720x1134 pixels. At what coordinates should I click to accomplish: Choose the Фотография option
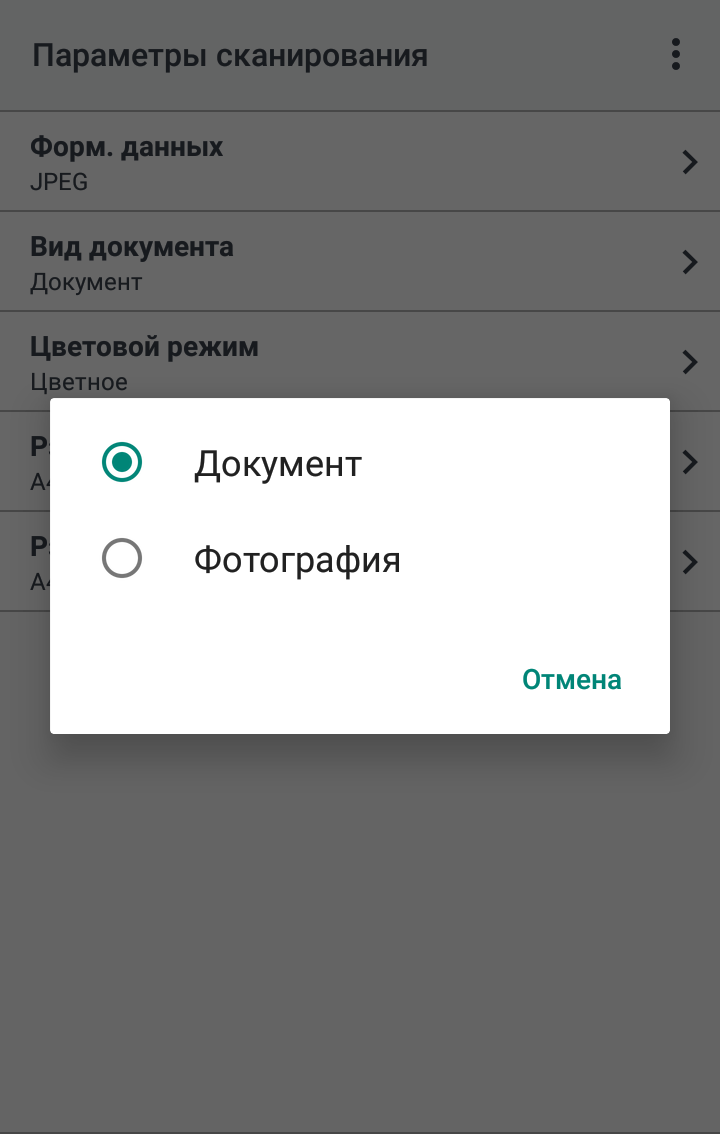click(x=122, y=559)
